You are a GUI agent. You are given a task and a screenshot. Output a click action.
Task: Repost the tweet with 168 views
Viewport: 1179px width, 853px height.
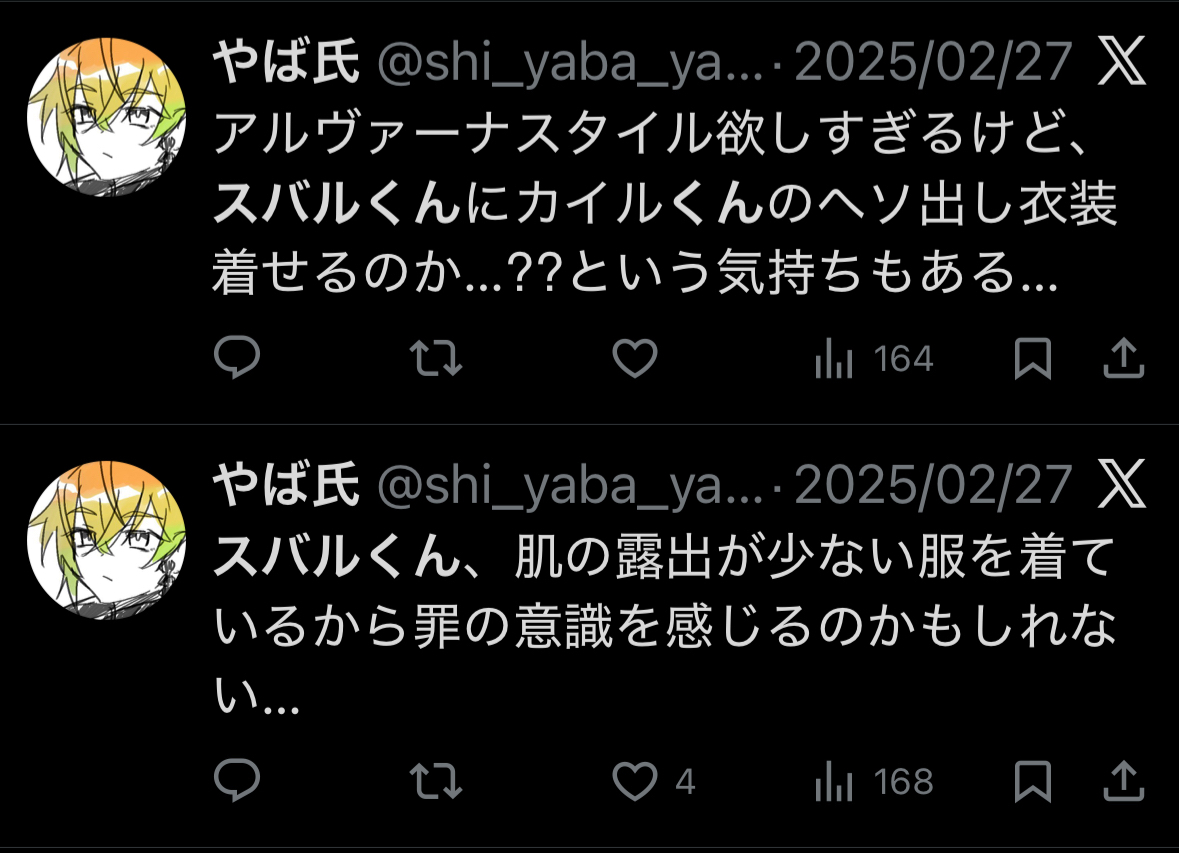point(437,781)
